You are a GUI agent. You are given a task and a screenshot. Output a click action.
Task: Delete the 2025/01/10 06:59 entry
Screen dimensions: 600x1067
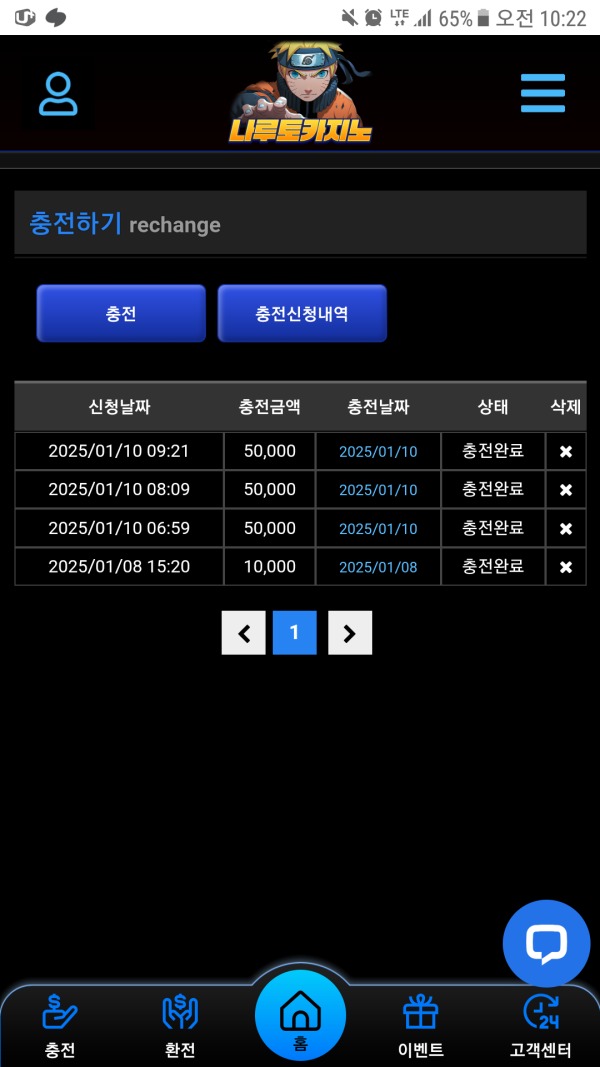pyautogui.click(x=566, y=529)
